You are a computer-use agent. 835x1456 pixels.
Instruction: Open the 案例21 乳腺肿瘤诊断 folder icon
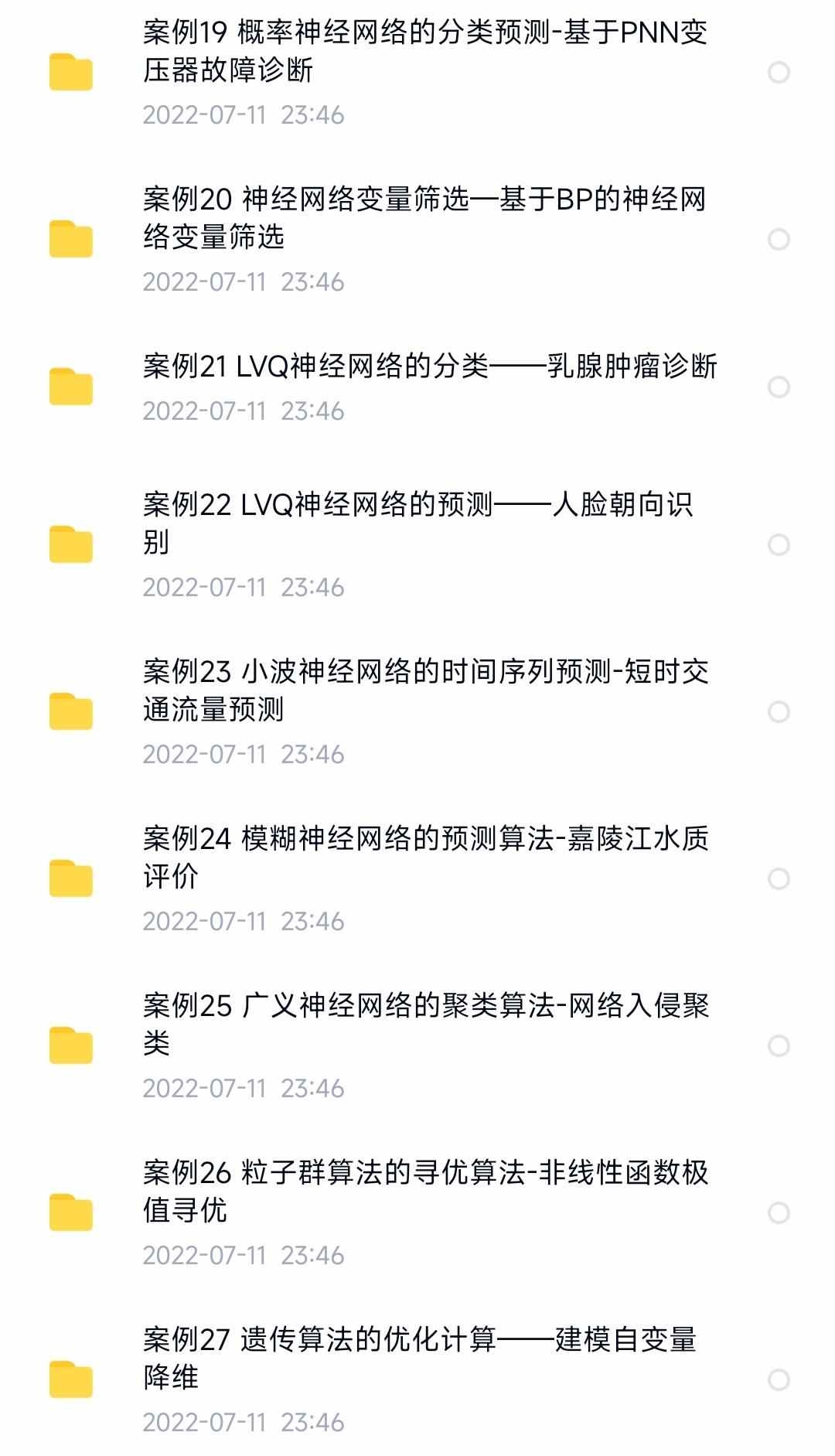click(x=70, y=387)
